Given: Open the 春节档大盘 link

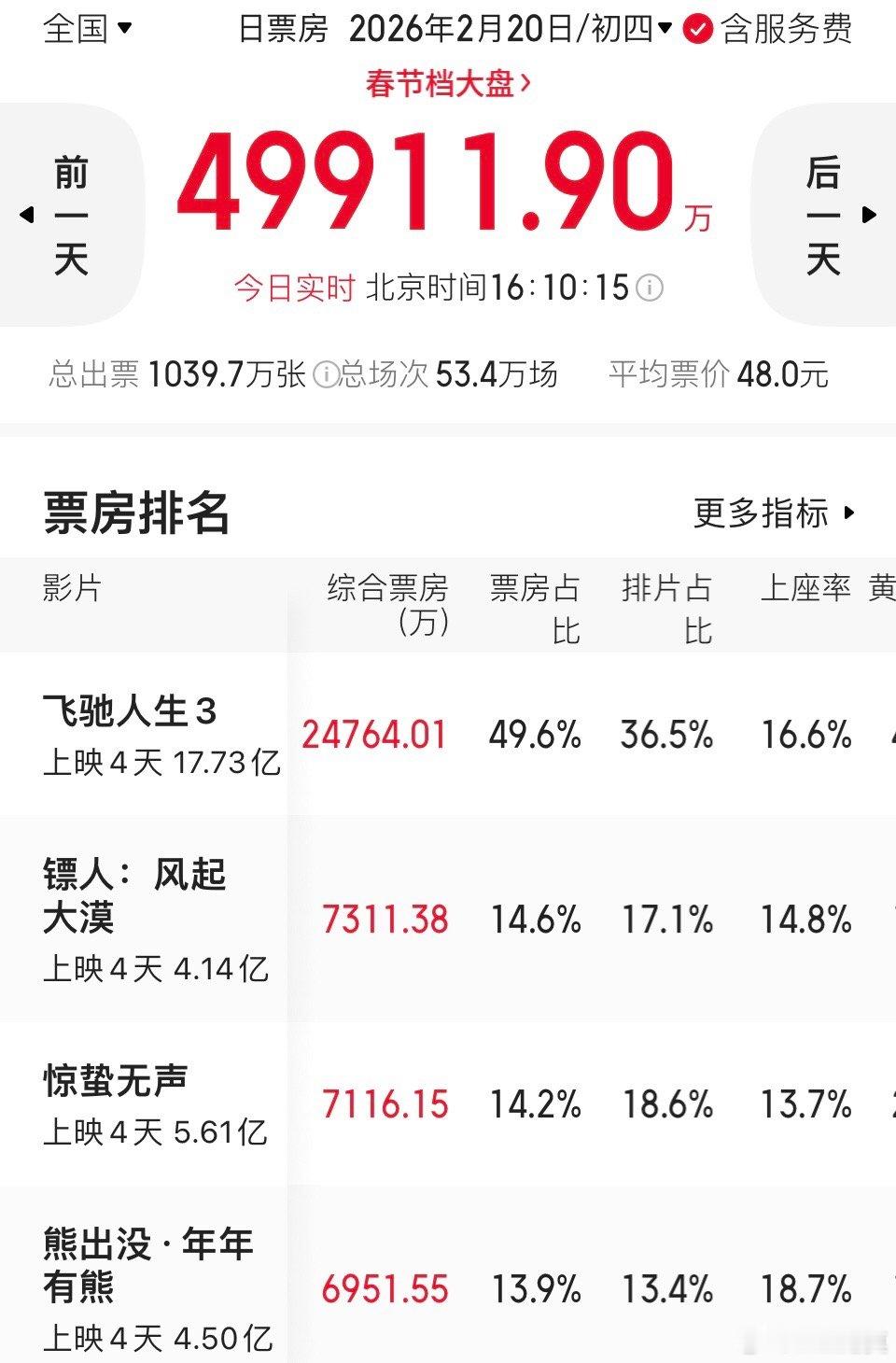Looking at the screenshot, I should [x=447, y=82].
